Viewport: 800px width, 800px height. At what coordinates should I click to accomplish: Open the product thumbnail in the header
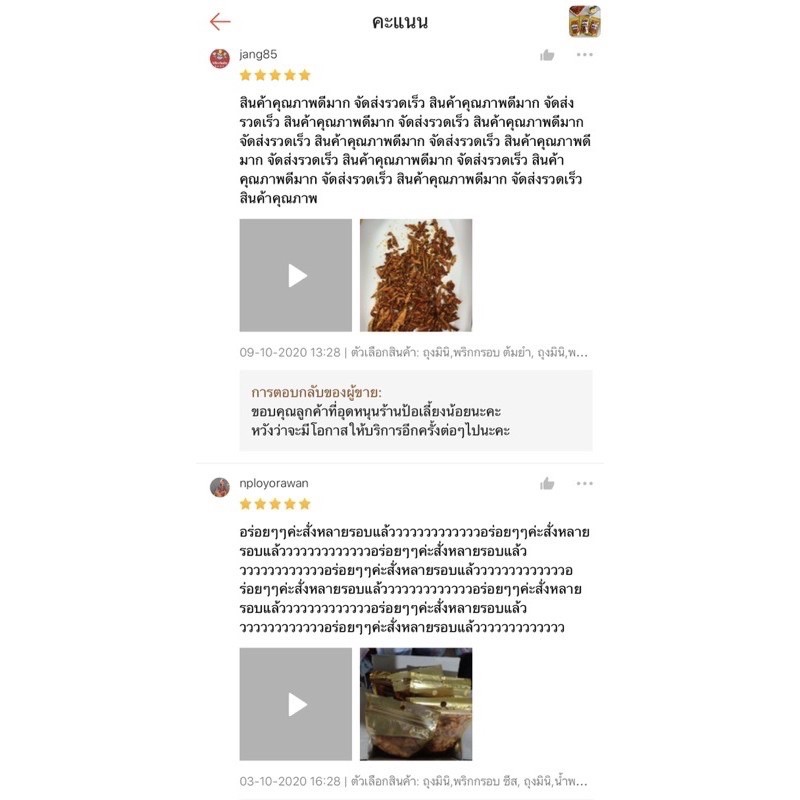click(x=585, y=21)
